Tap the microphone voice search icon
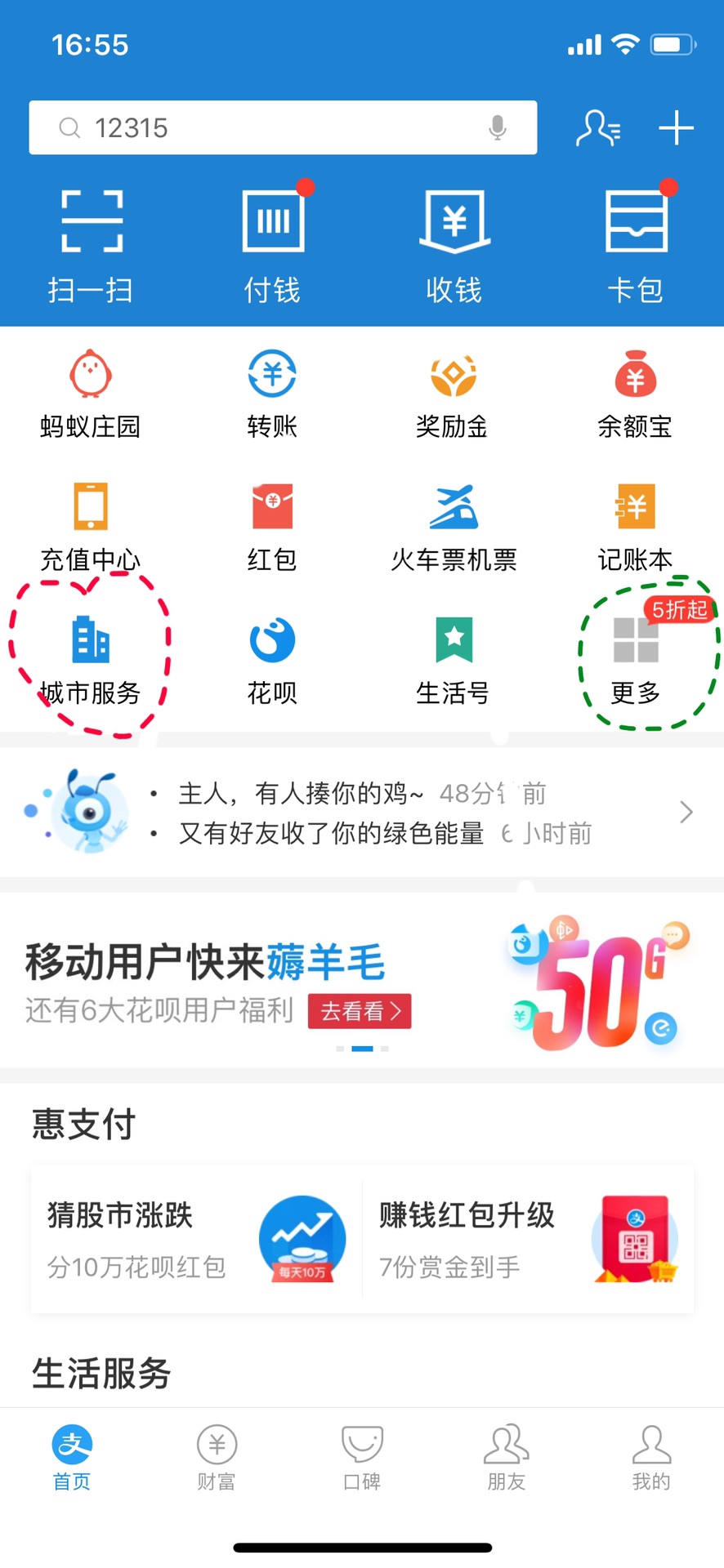This screenshot has height=1568, width=724. coord(497,128)
